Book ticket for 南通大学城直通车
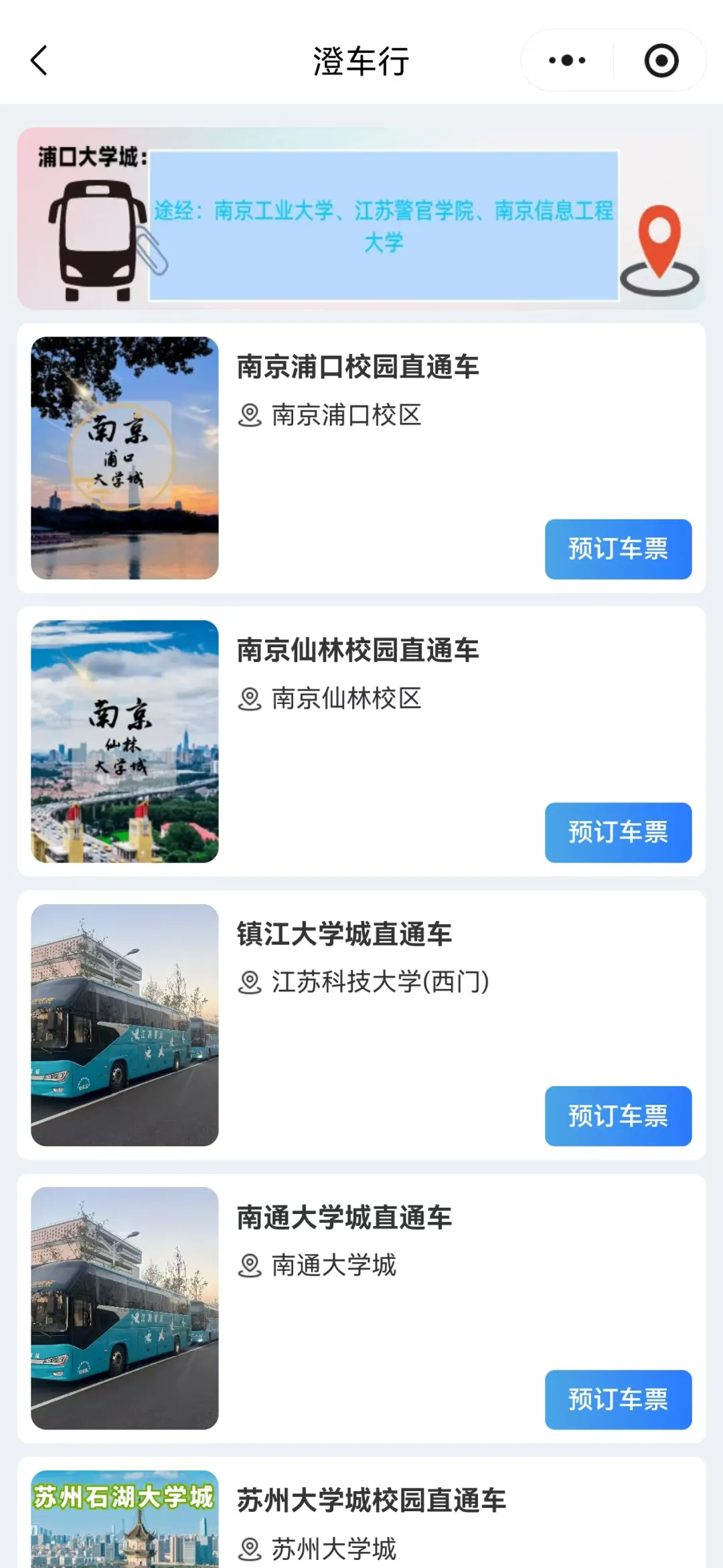Viewport: 723px width, 1568px height. click(617, 1399)
